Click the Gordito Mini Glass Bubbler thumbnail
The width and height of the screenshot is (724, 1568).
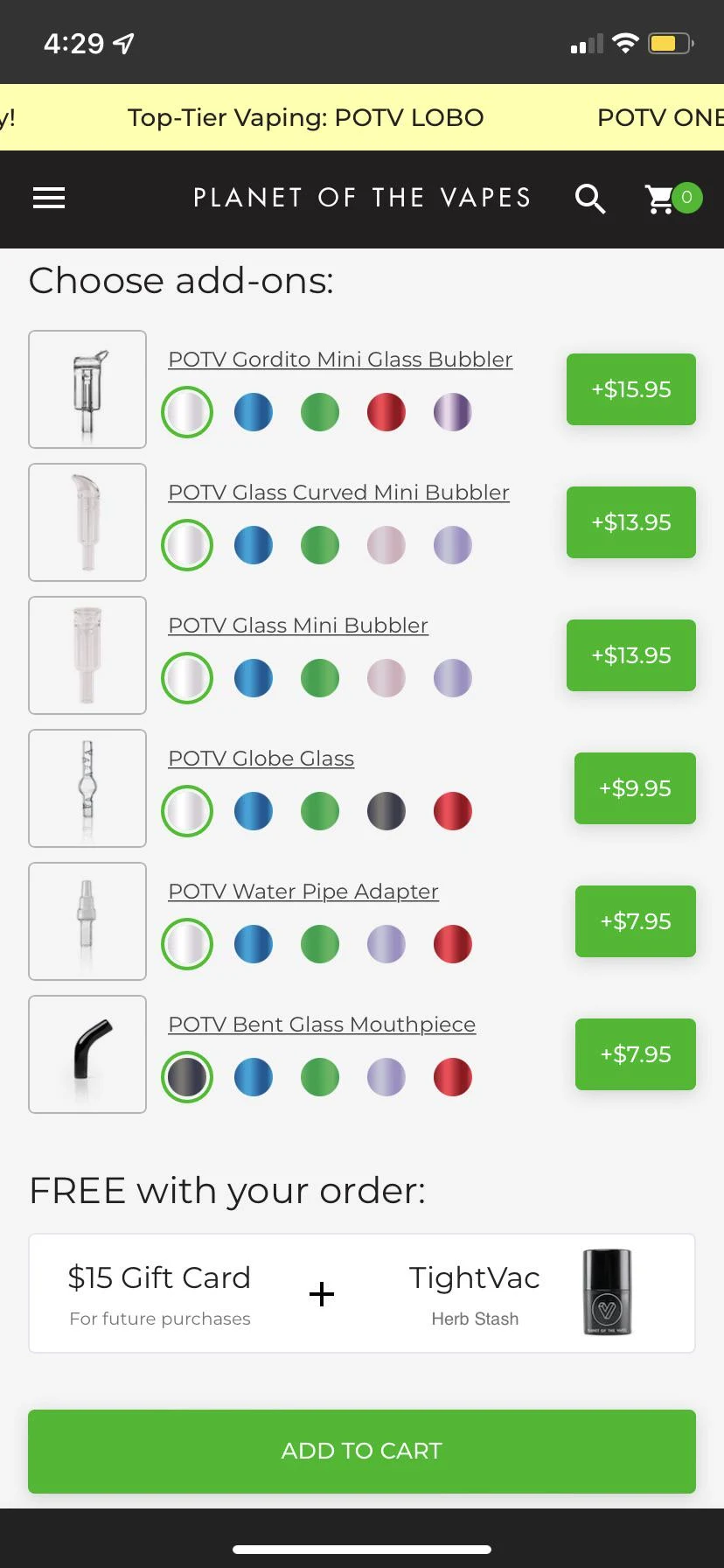(x=87, y=388)
